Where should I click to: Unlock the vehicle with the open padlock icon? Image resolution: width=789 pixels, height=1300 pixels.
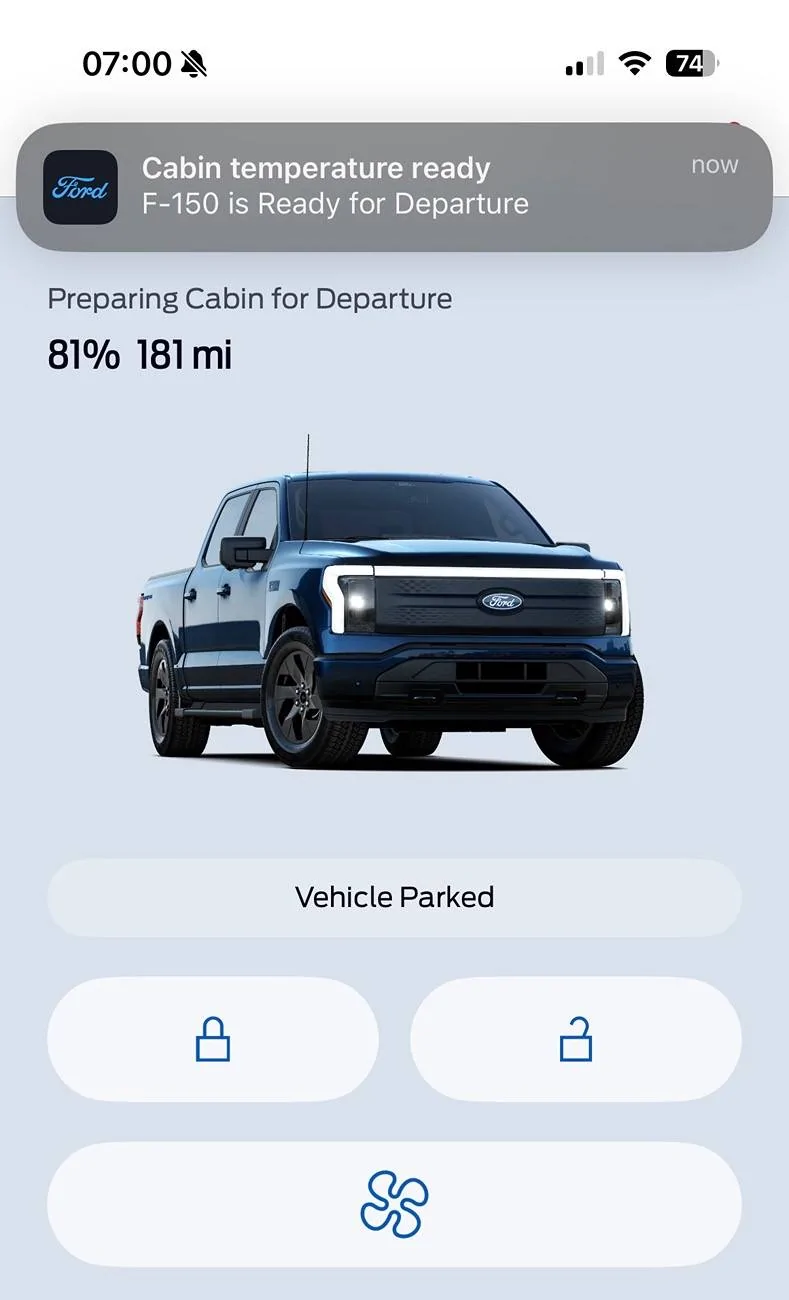coord(576,1038)
